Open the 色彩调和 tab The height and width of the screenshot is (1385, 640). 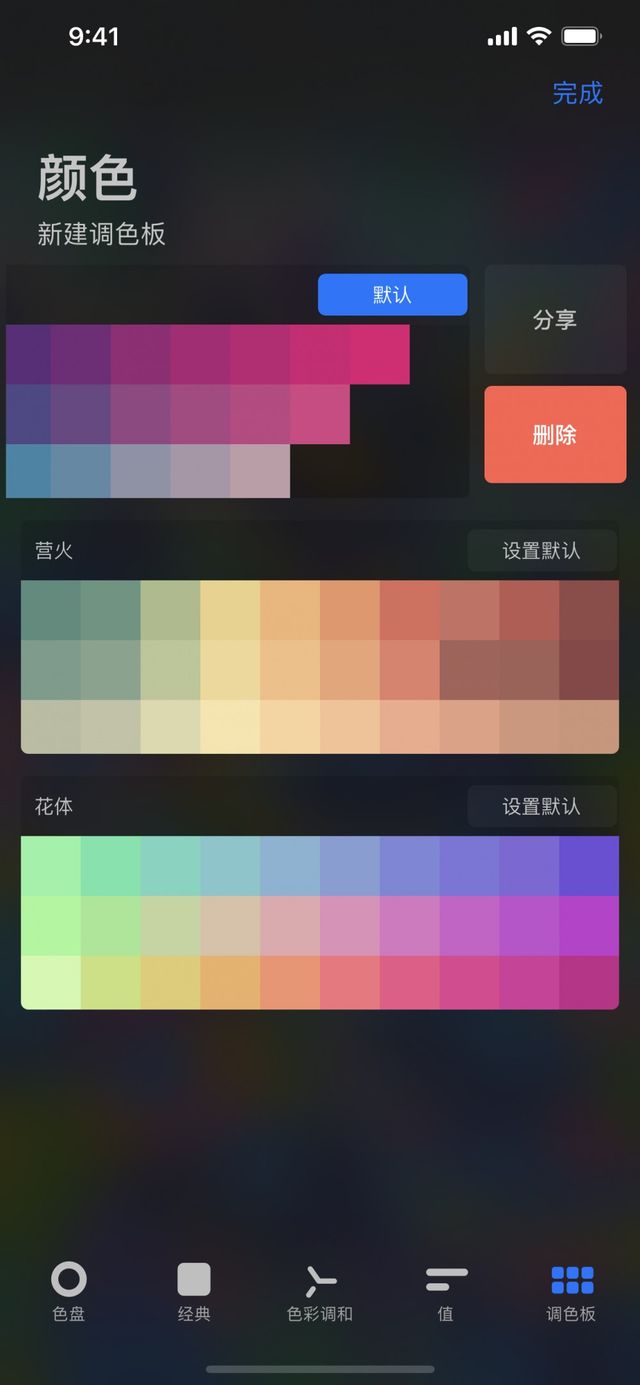coord(320,1291)
